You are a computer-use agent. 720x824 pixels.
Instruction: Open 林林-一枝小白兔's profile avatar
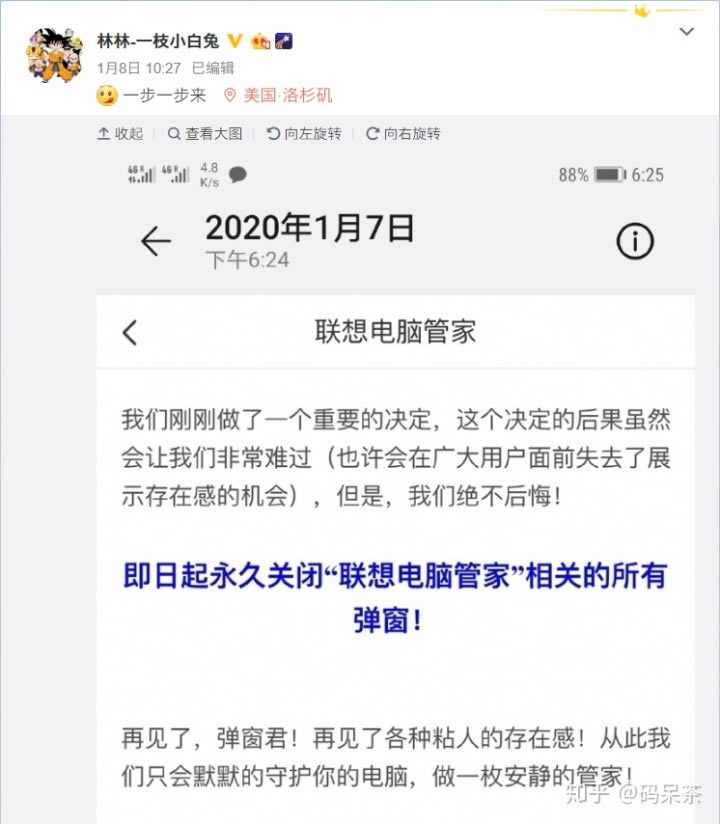coord(55,54)
